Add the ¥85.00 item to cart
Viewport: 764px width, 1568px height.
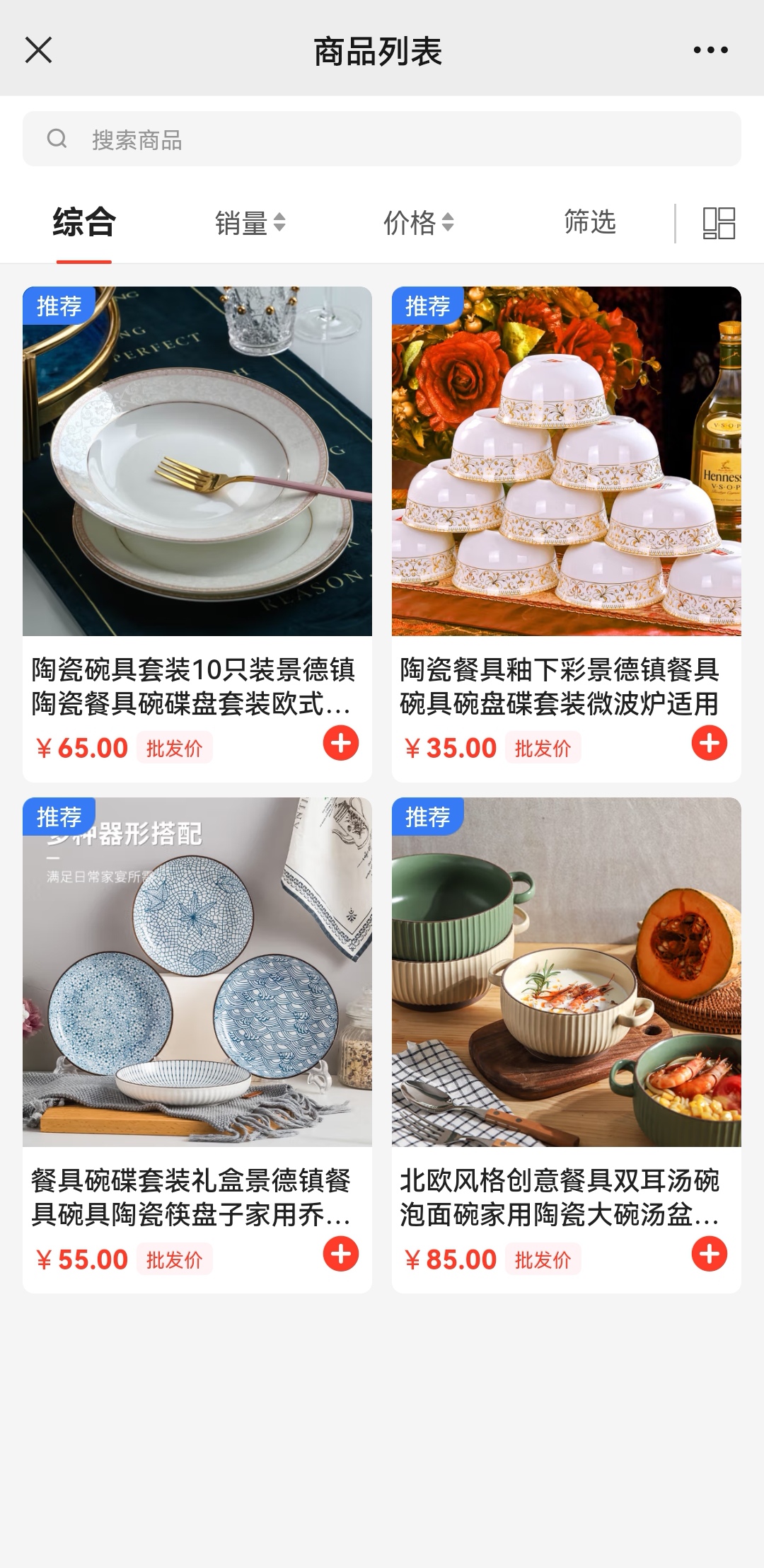click(x=710, y=1254)
